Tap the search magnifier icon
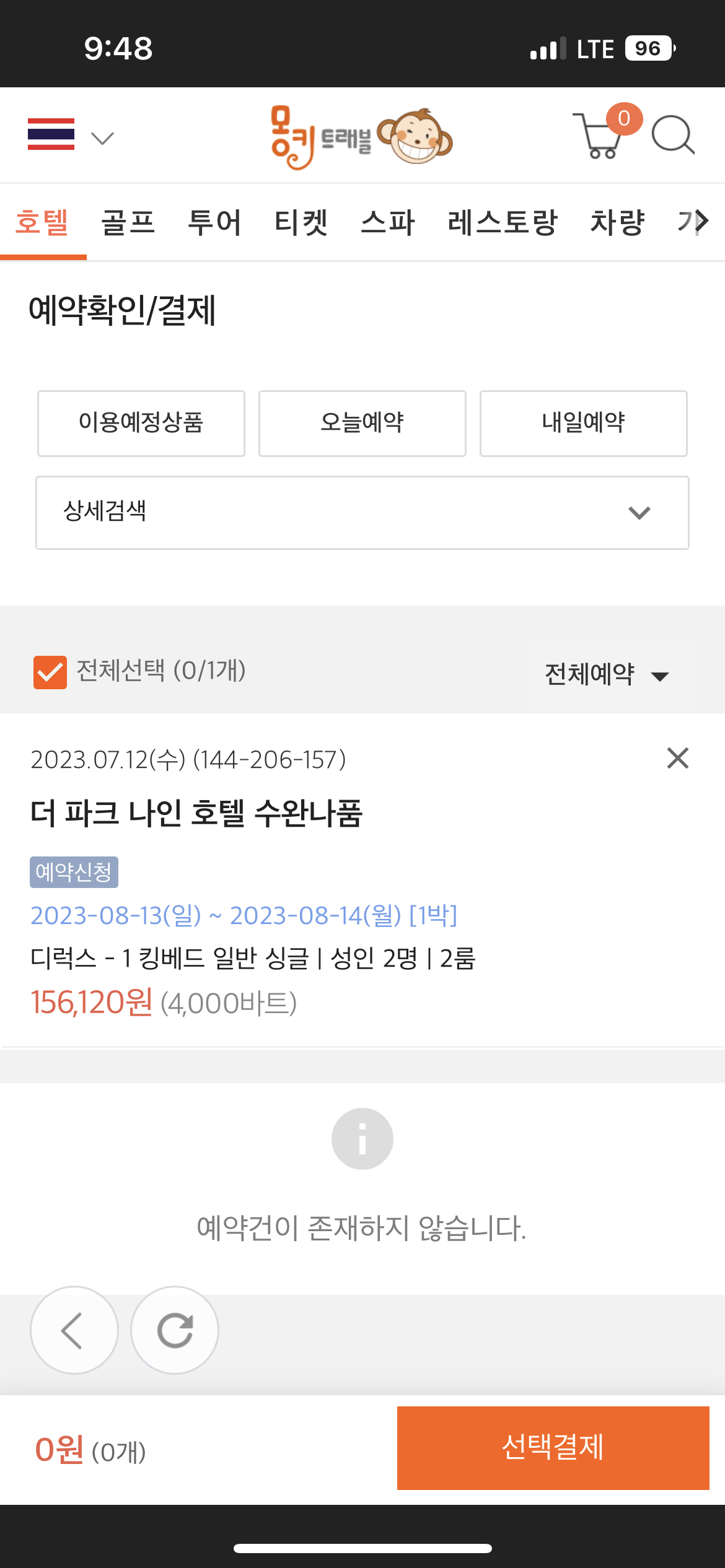 pyautogui.click(x=673, y=134)
